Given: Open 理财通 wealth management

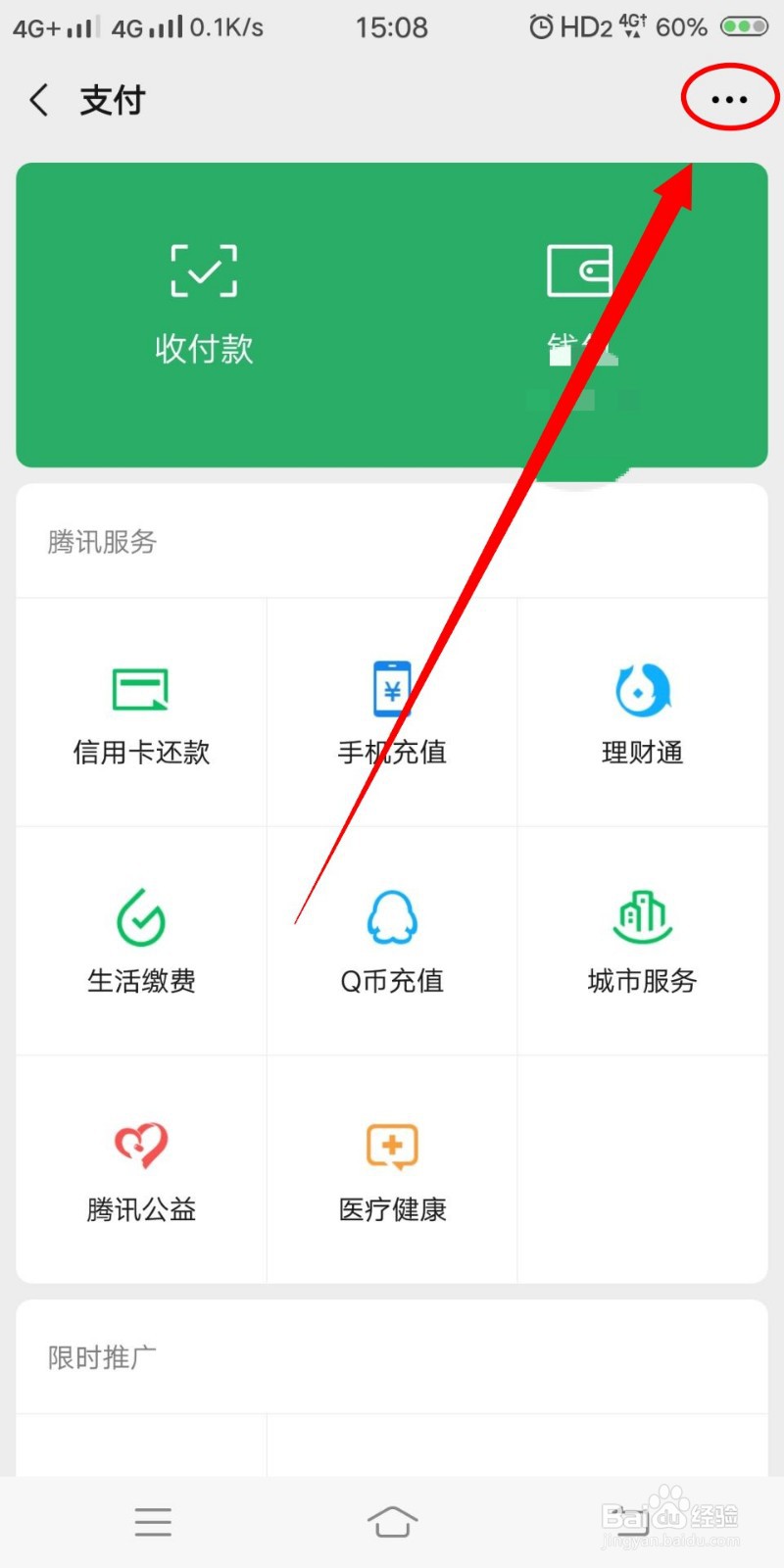Looking at the screenshot, I should pos(642,712).
